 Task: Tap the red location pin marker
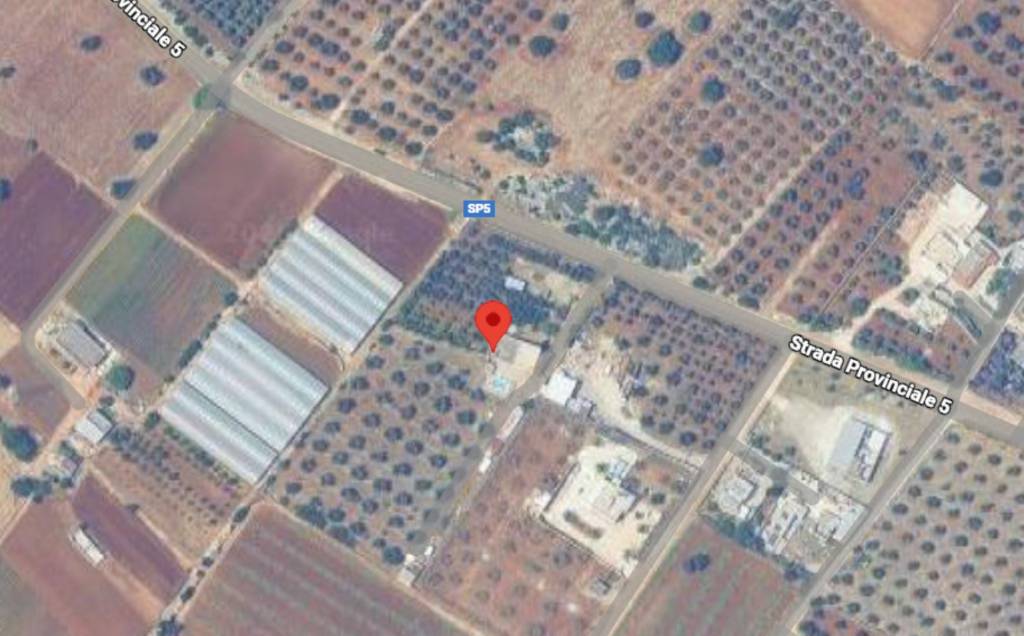(493, 321)
